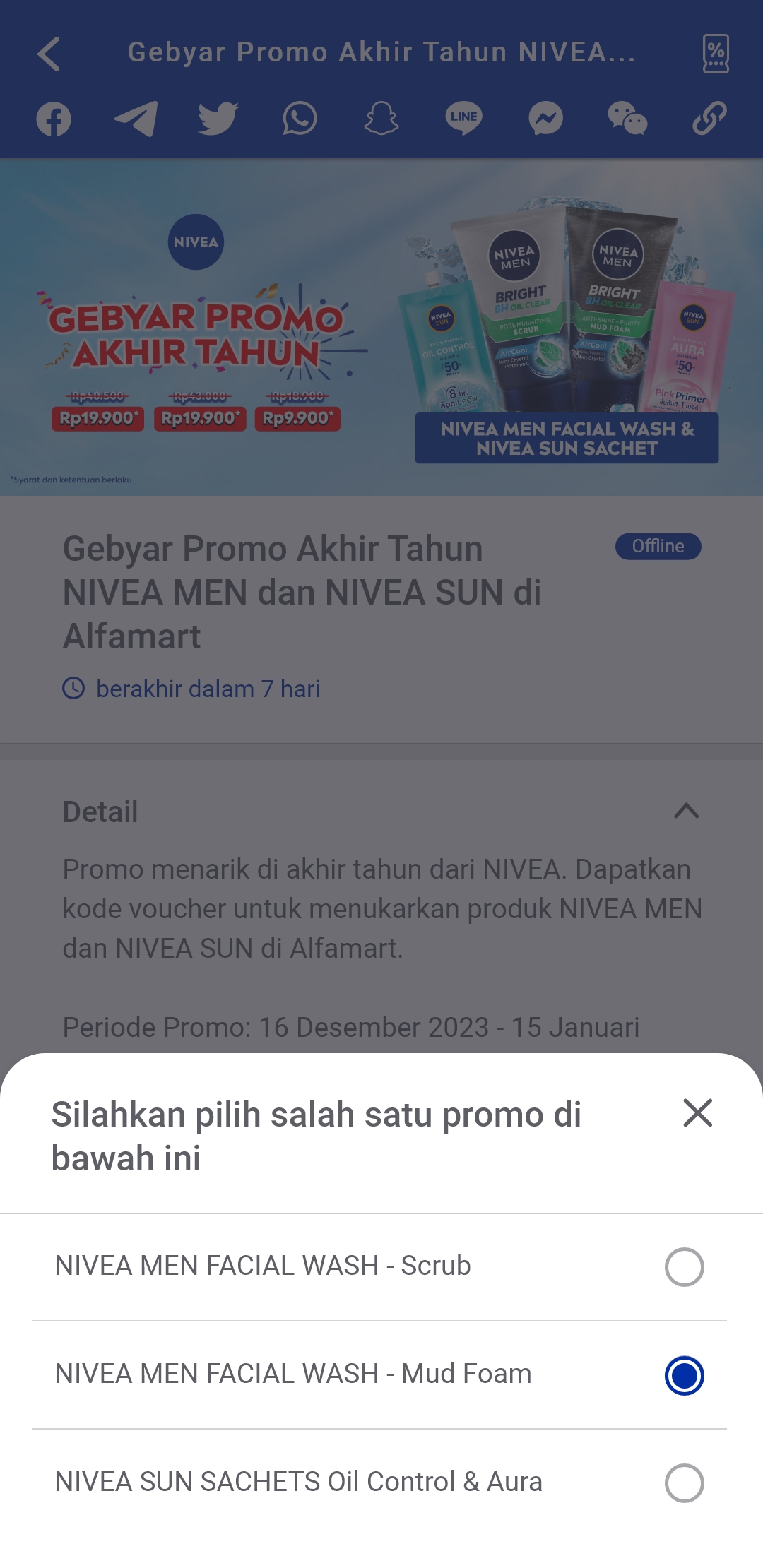This screenshot has width=763, height=1568.
Task: Close the promo selection sheet
Action: coord(697,1113)
